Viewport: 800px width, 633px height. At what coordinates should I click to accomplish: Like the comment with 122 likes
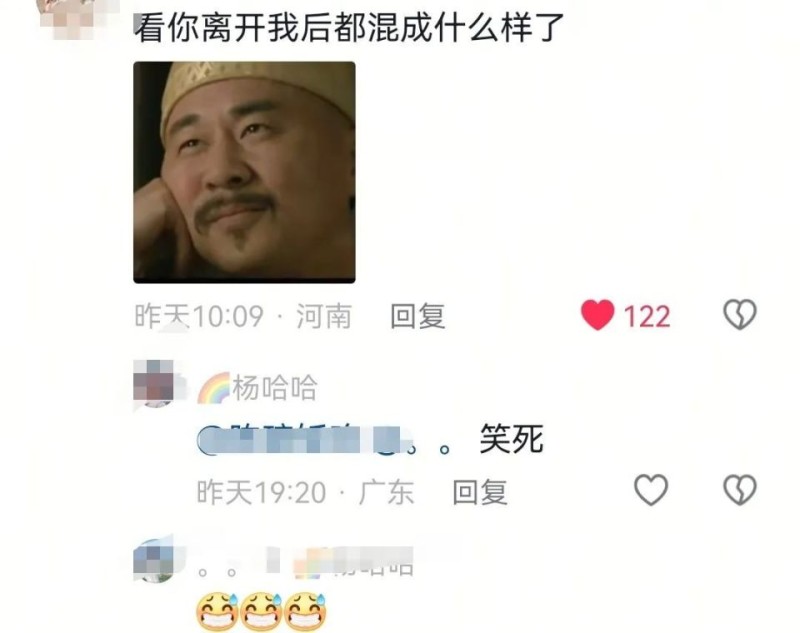(x=598, y=316)
